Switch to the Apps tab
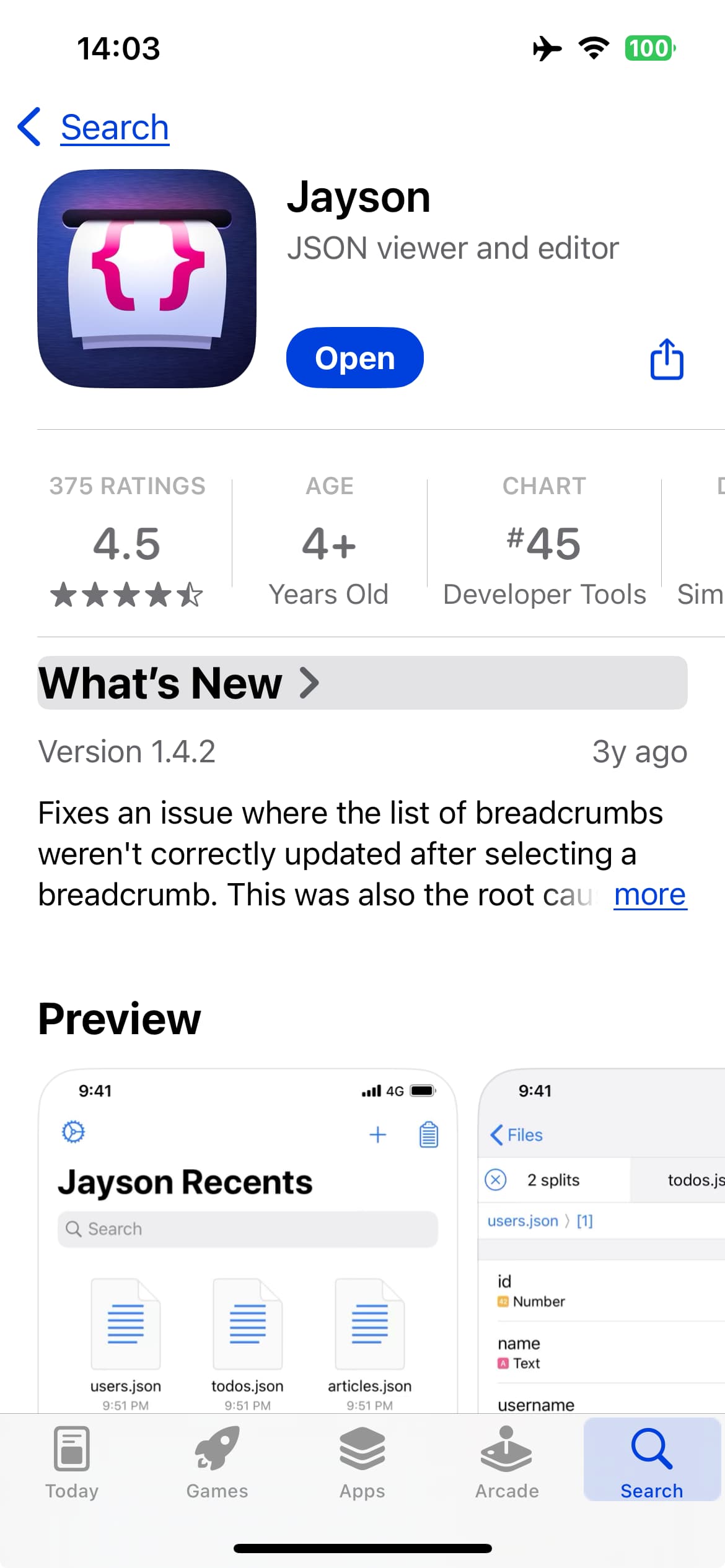Screen dimensions: 725x1568 tap(362, 1462)
